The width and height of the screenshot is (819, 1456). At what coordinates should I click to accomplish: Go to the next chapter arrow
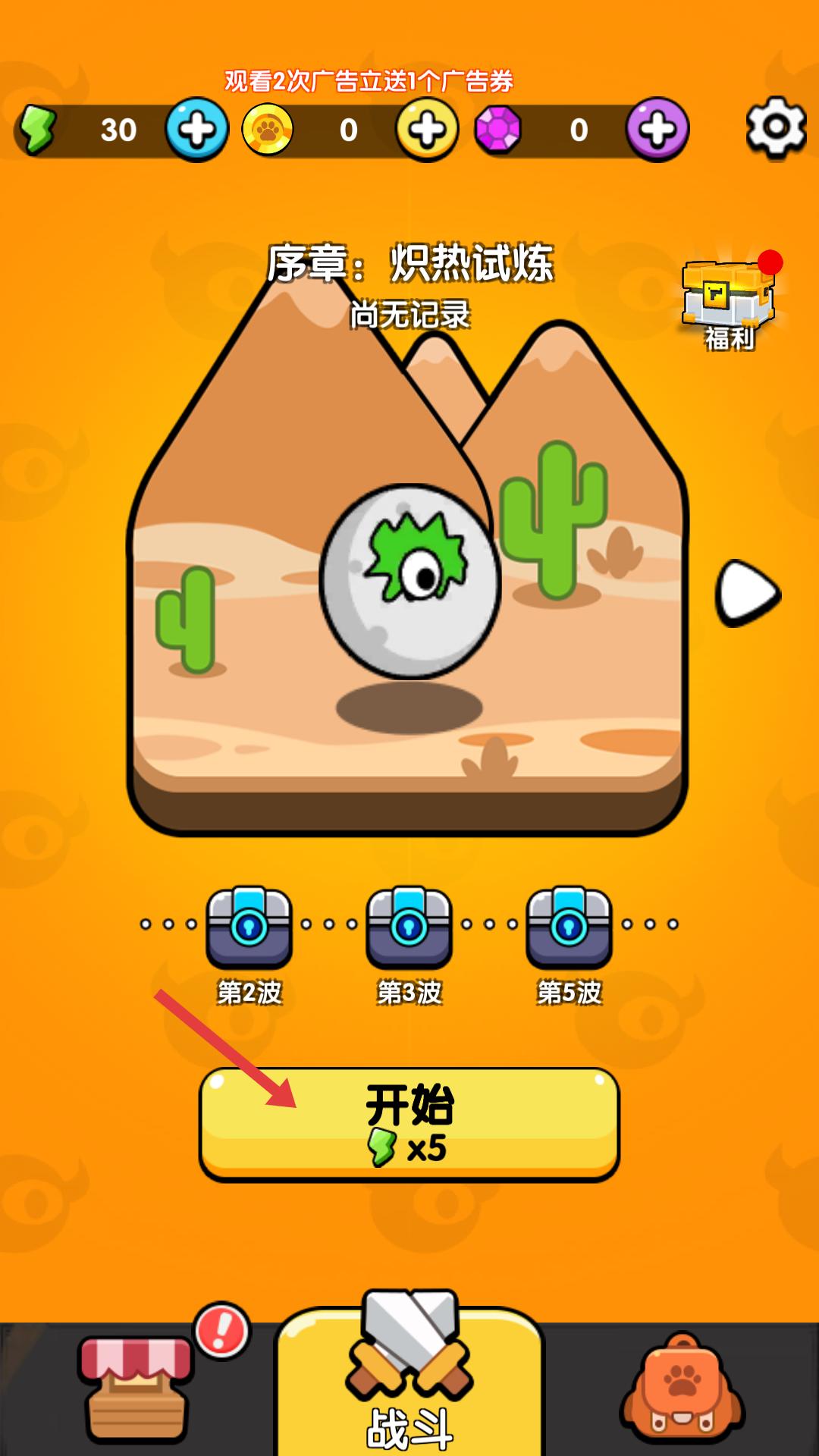(748, 593)
